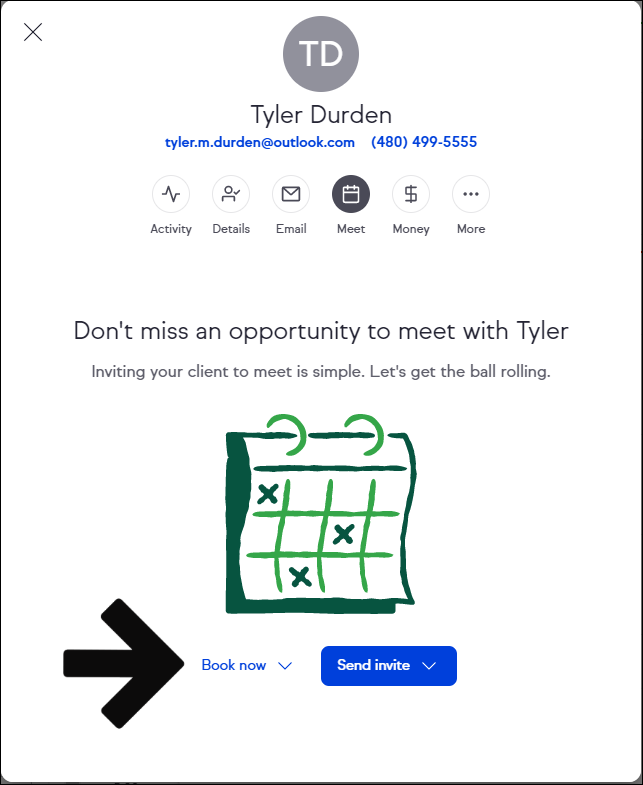The width and height of the screenshot is (643, 785).
Task: Open the Email tab
Action: 291,194
